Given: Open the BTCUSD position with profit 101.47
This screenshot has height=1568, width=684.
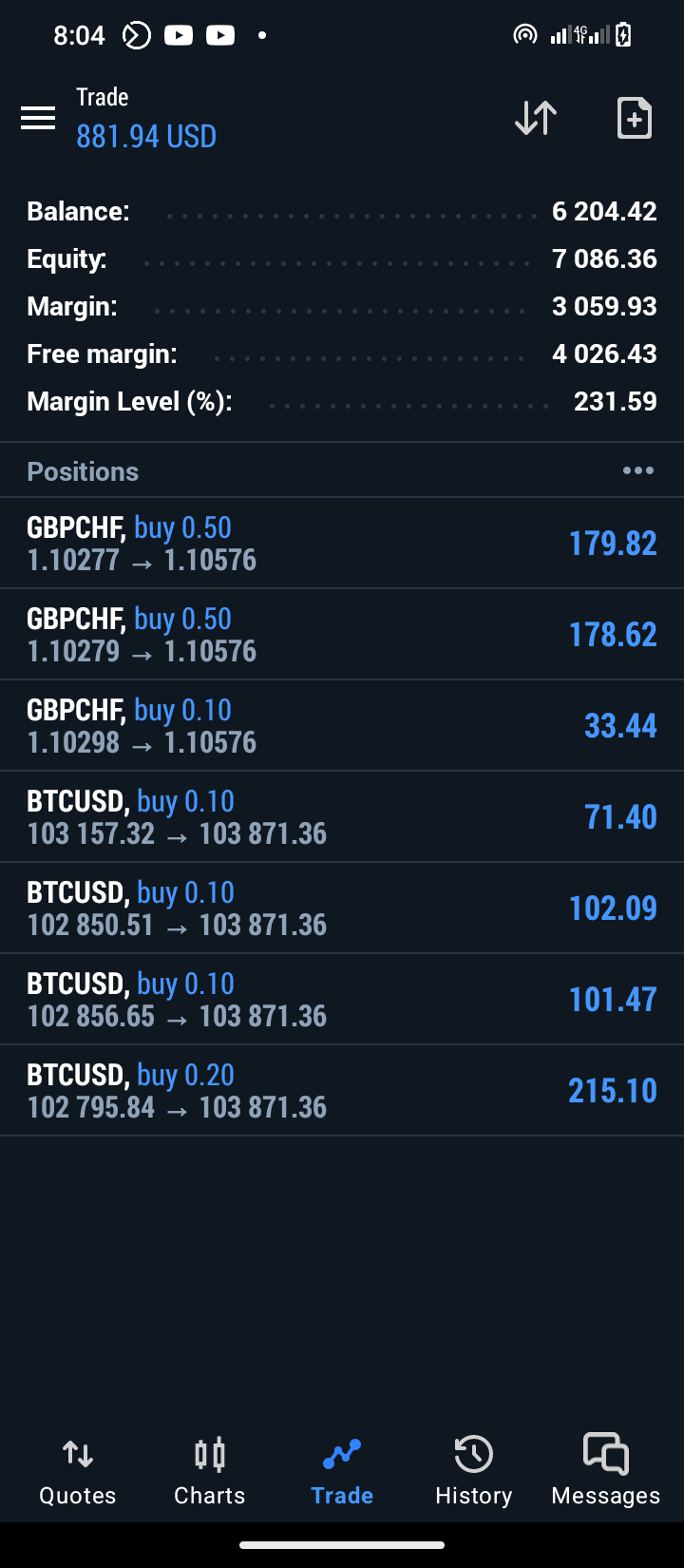Looking at the screenshot, I should tap(342, 1000).
